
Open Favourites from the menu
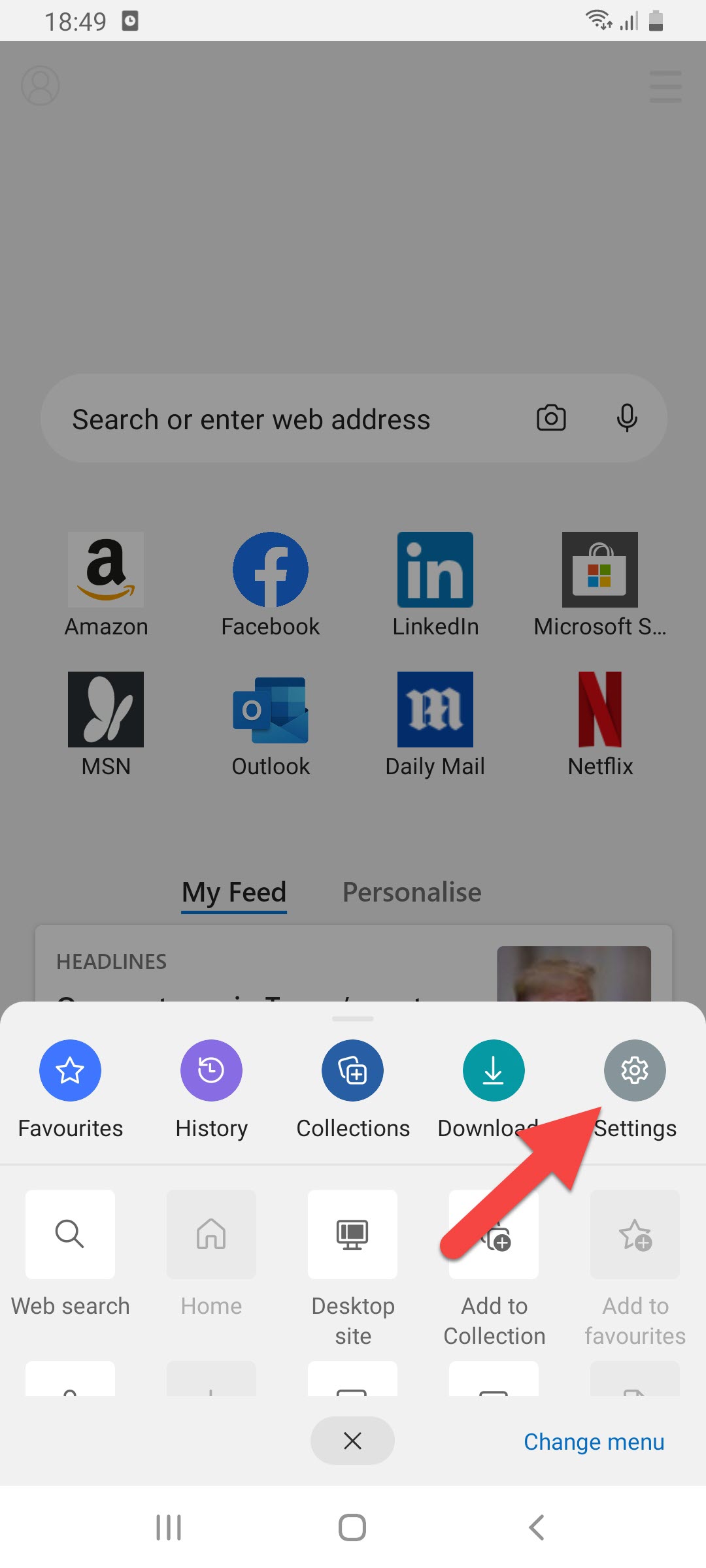click(70, 1071)
